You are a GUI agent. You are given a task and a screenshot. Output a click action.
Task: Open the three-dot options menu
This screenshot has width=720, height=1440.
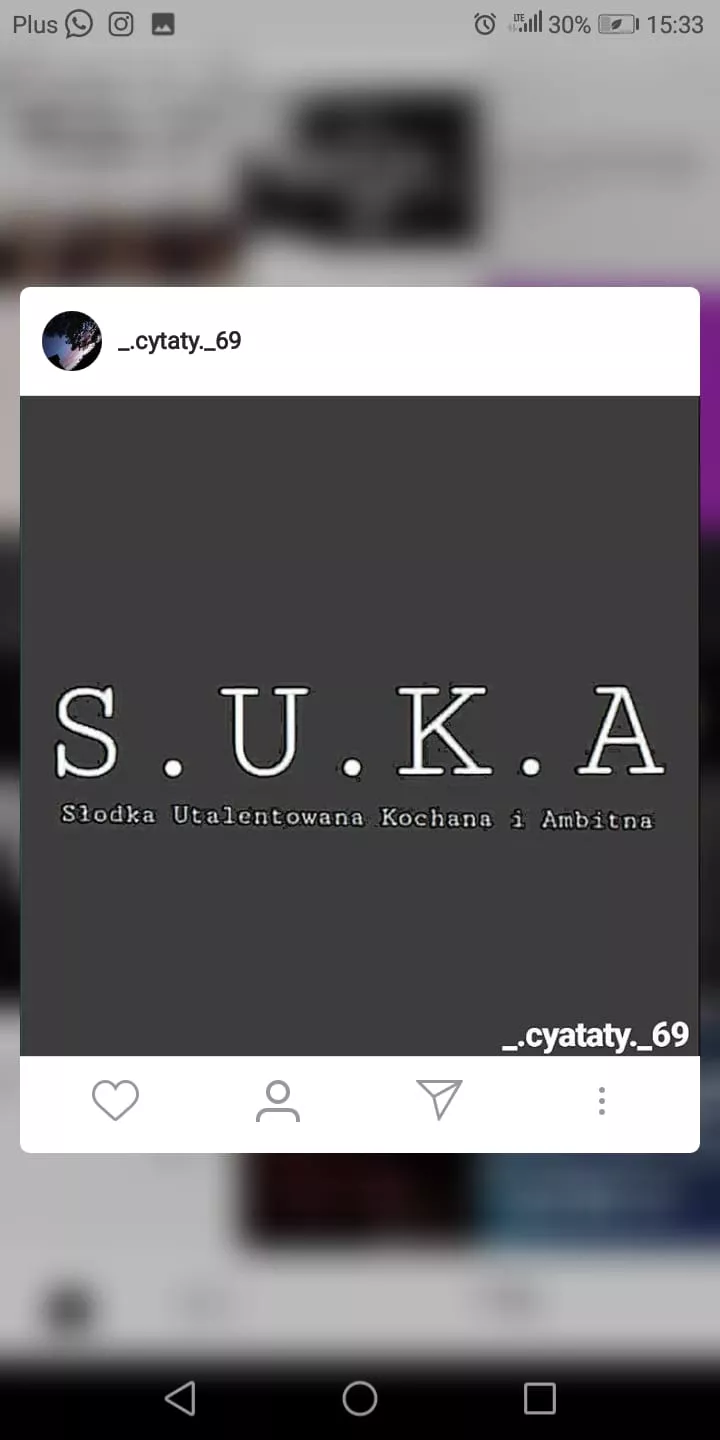[x=601, y=1101]
